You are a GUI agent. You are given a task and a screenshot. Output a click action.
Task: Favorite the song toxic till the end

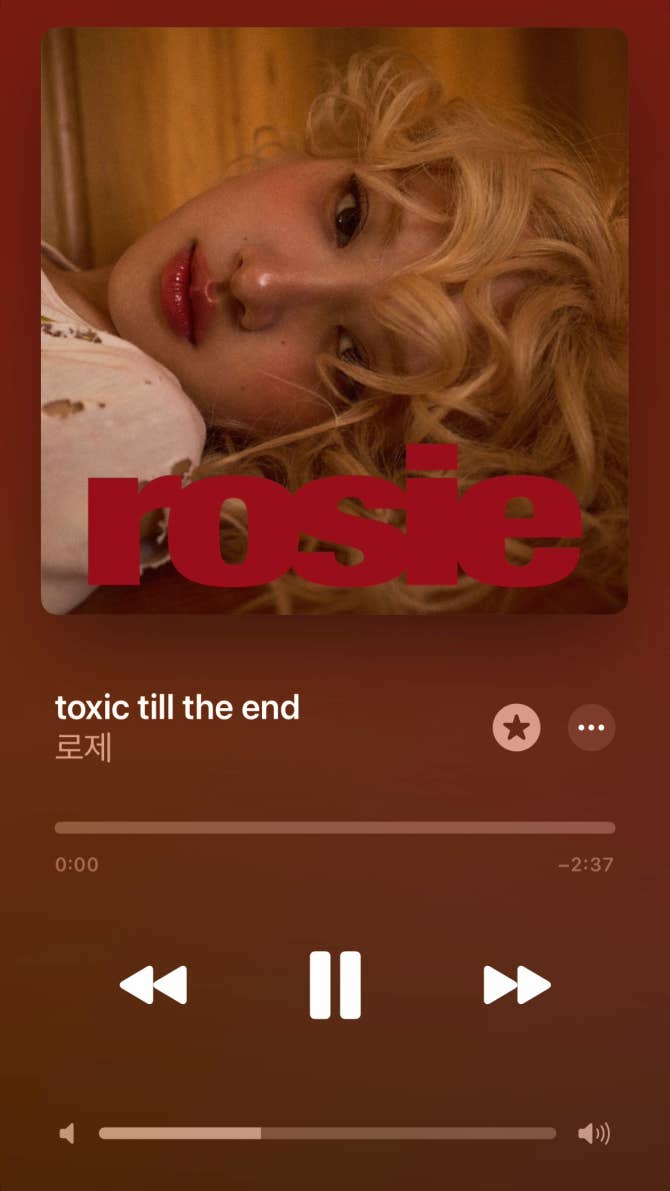[516, 728]
